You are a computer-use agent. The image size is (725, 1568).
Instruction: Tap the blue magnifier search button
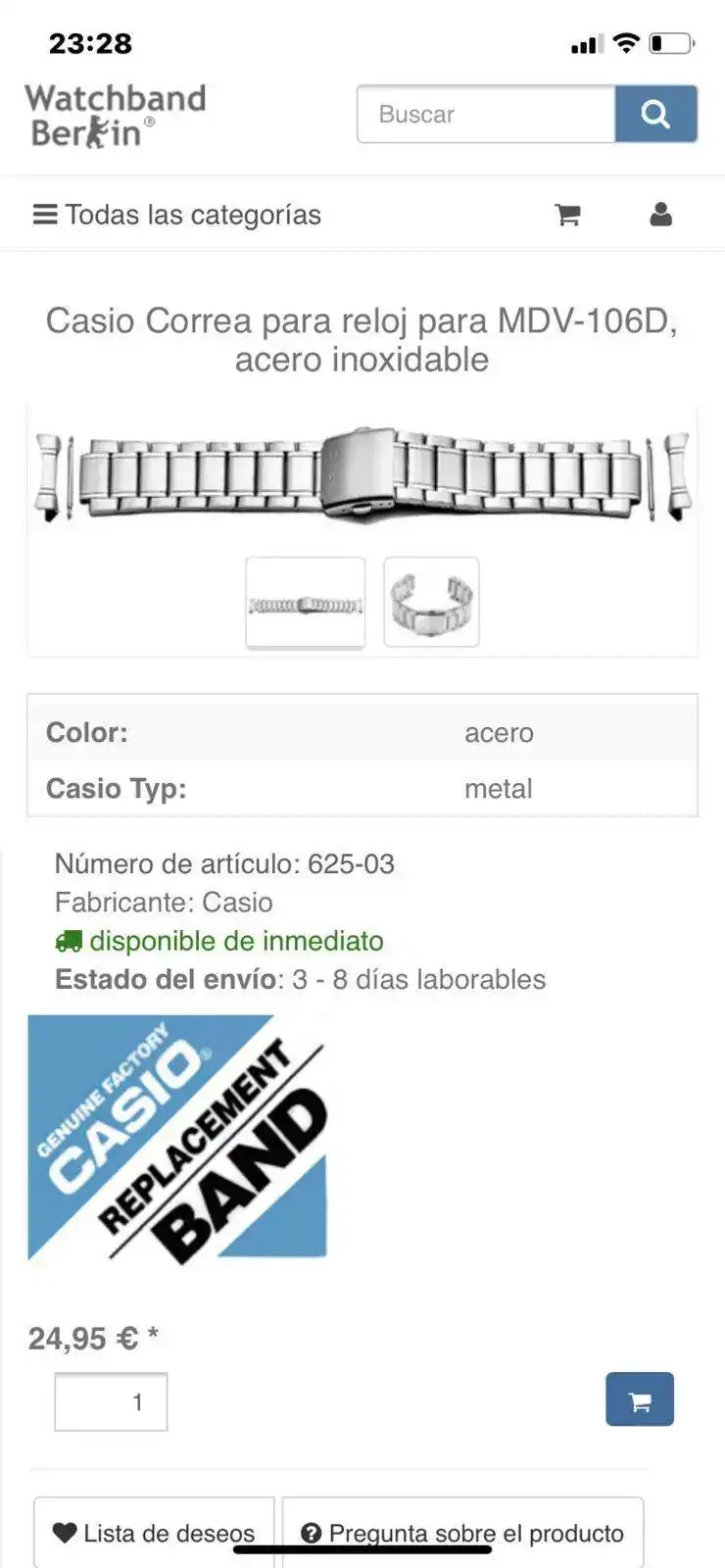click(655, 115)
